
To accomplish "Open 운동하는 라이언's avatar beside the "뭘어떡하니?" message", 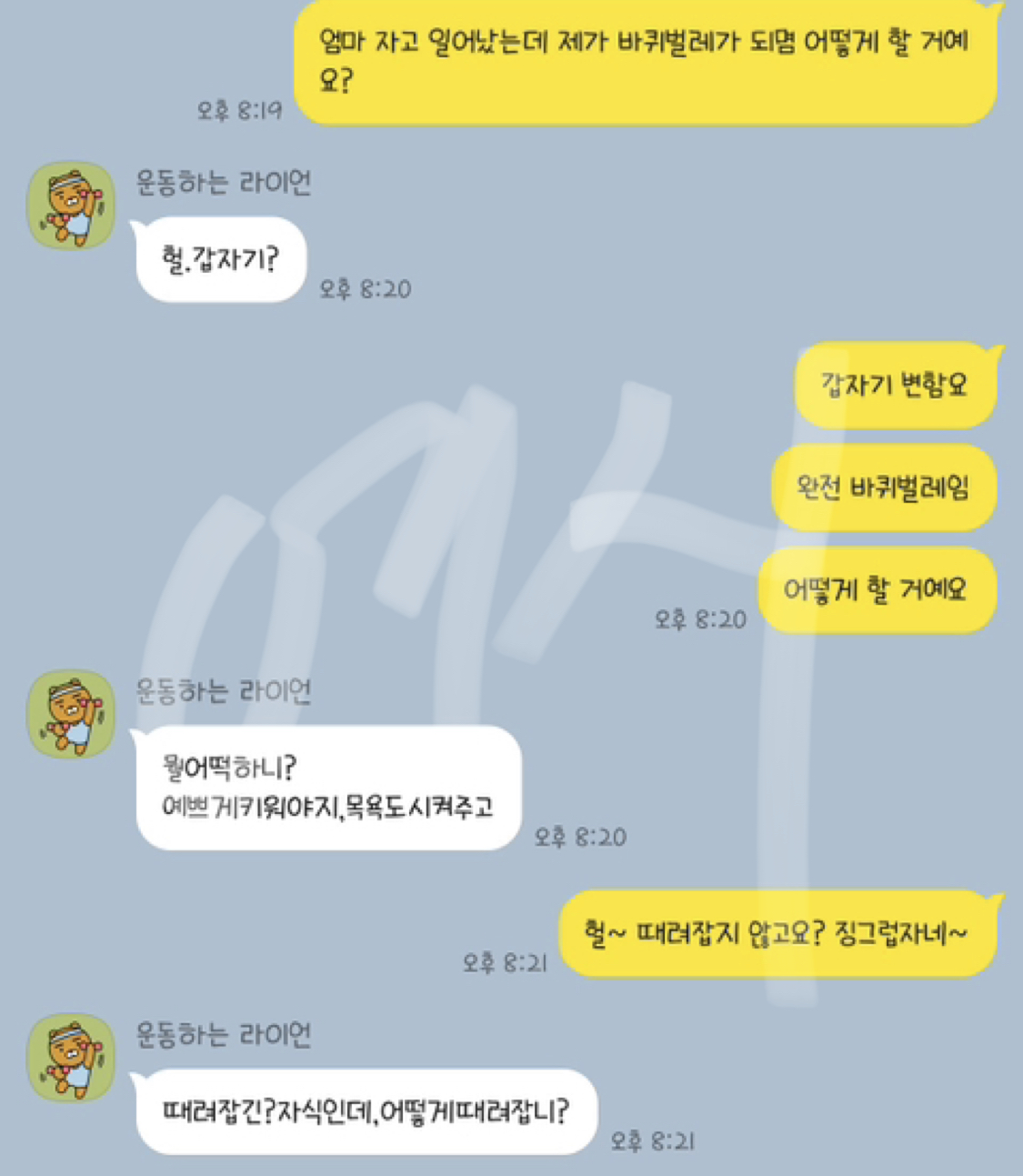I will [x=72, y=714].
